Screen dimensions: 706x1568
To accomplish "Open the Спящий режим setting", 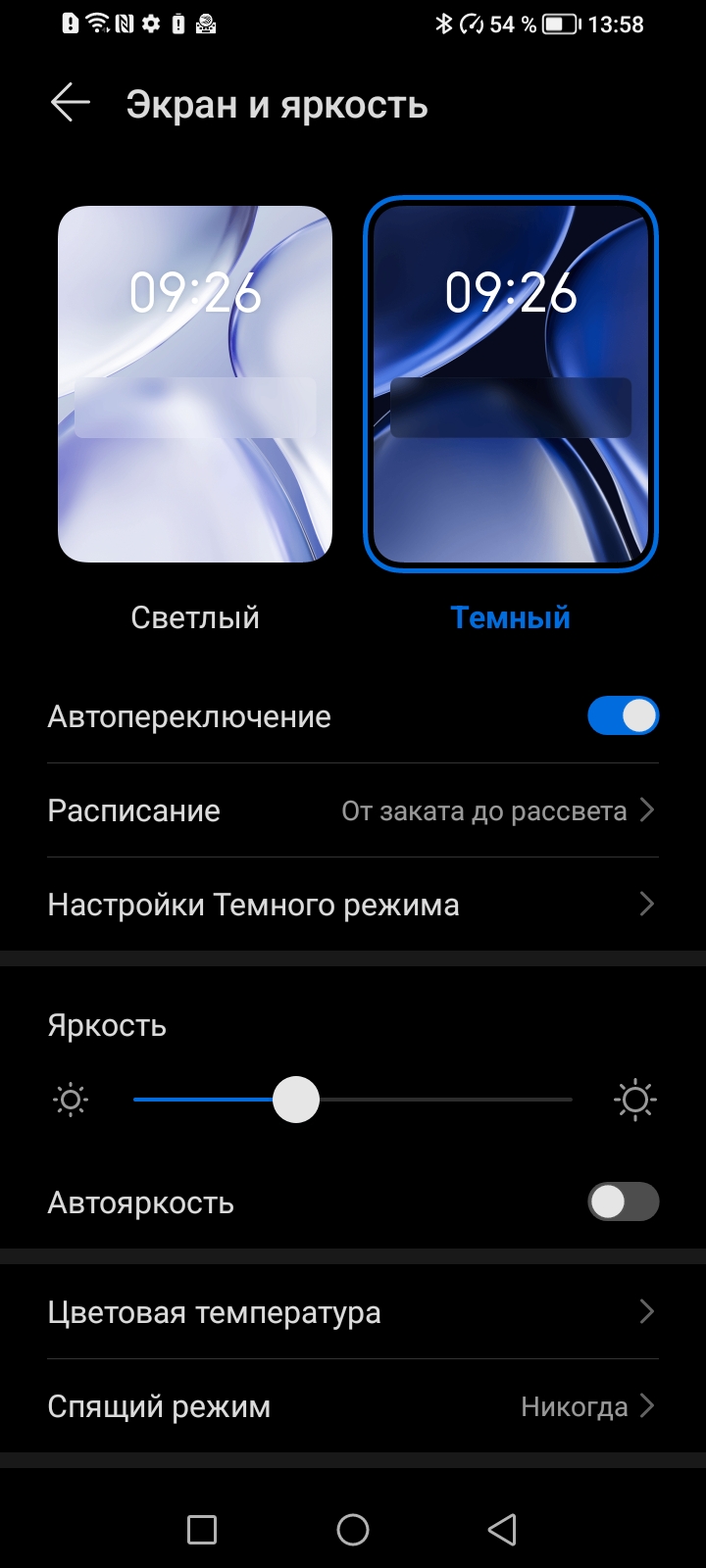I will tap(353, 1406).
